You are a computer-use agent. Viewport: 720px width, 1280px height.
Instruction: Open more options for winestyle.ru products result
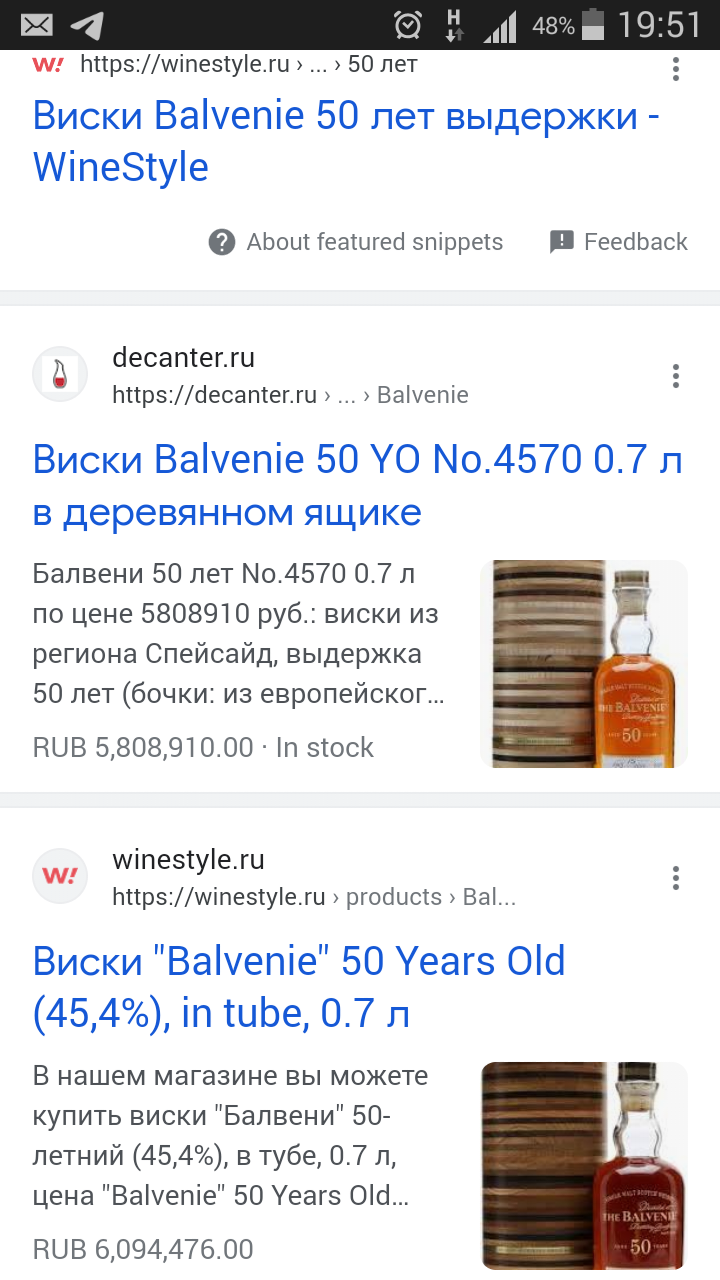[x=676, y=878]
